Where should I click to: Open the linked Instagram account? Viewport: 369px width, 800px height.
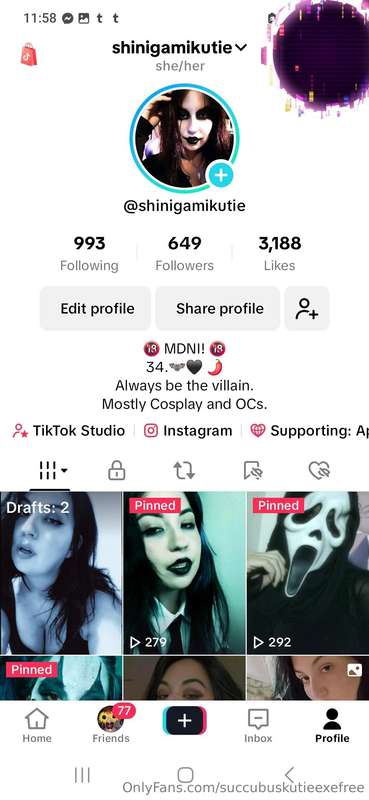click(188, 431)
